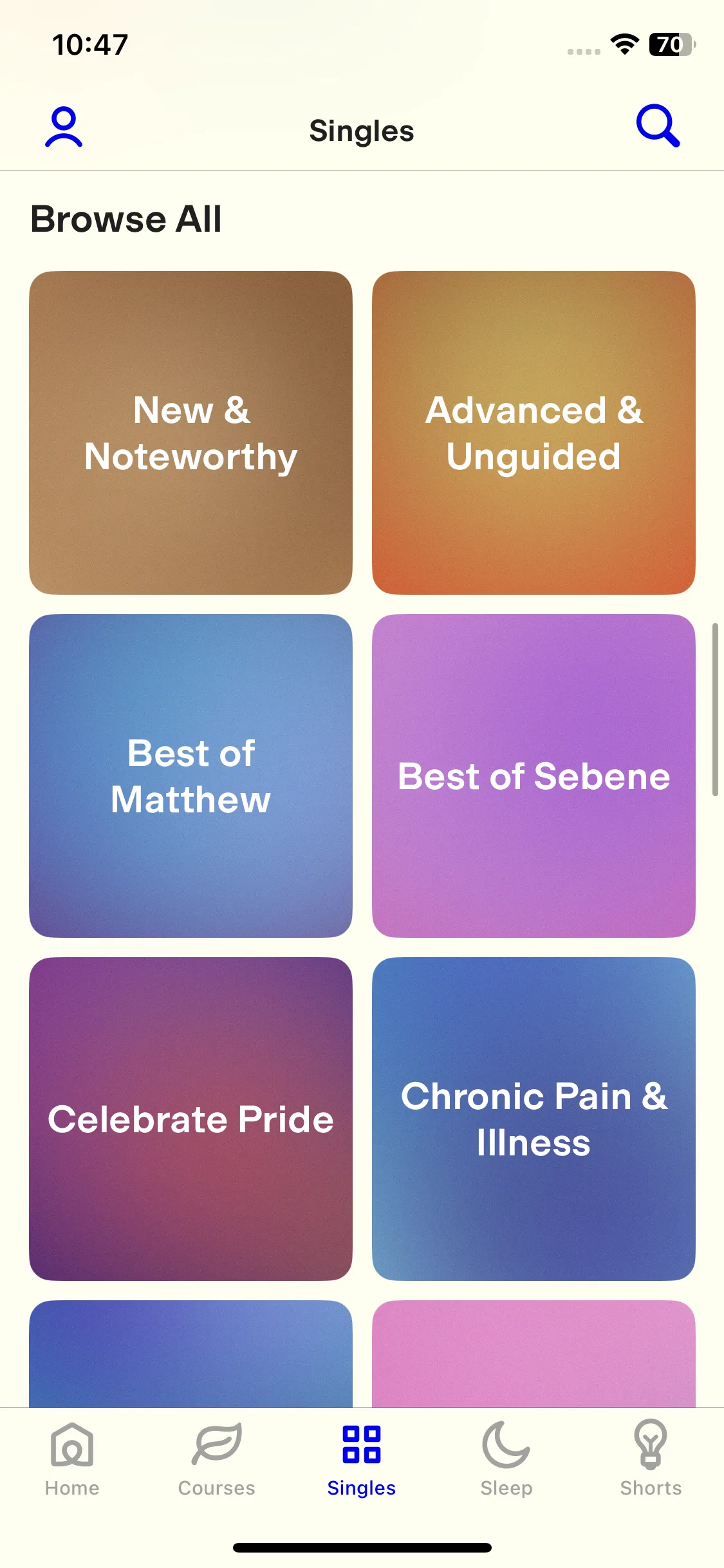This screenshot has width=724, height=1568.
Task: Browse Advanced & Unguided meditations
Action: tap(534, 433)
